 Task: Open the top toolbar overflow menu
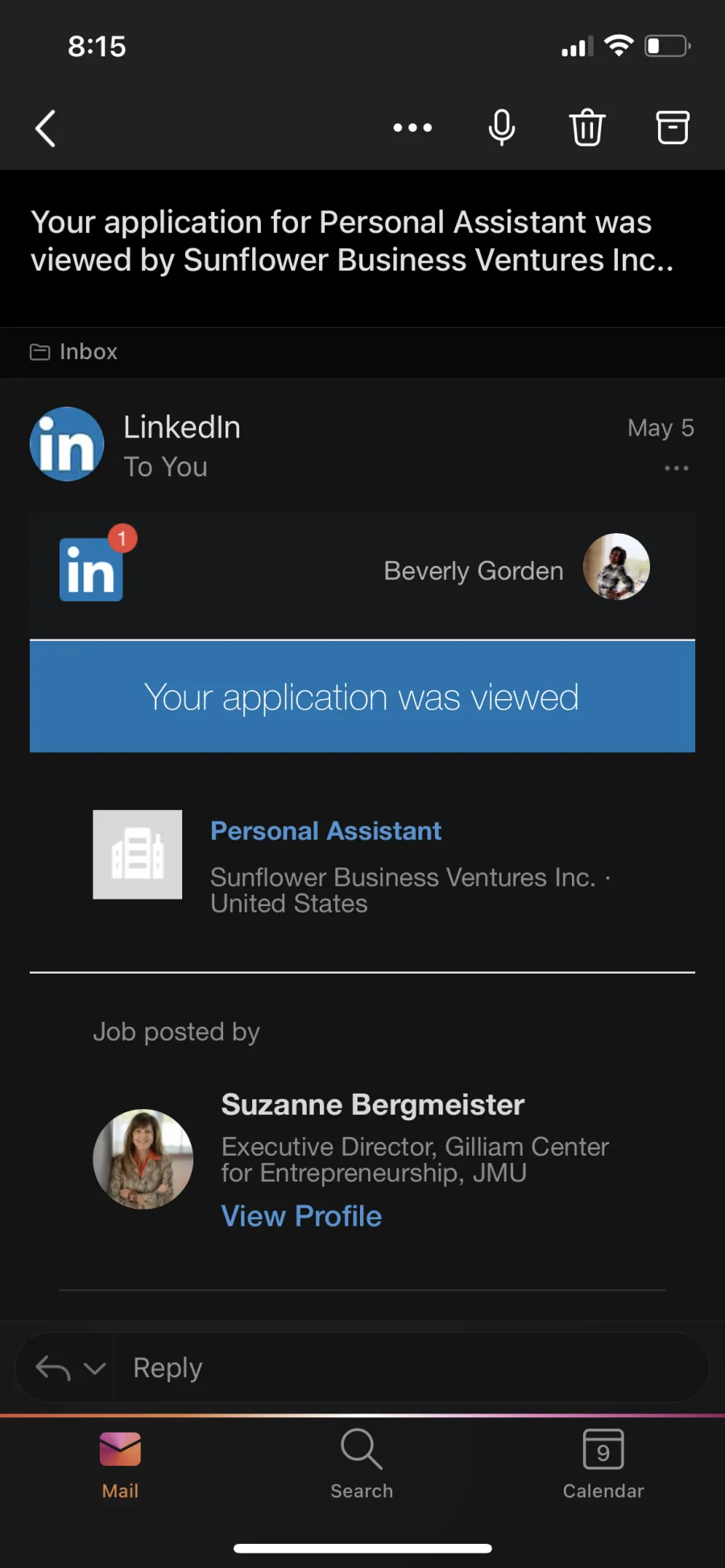click(412, 127)
